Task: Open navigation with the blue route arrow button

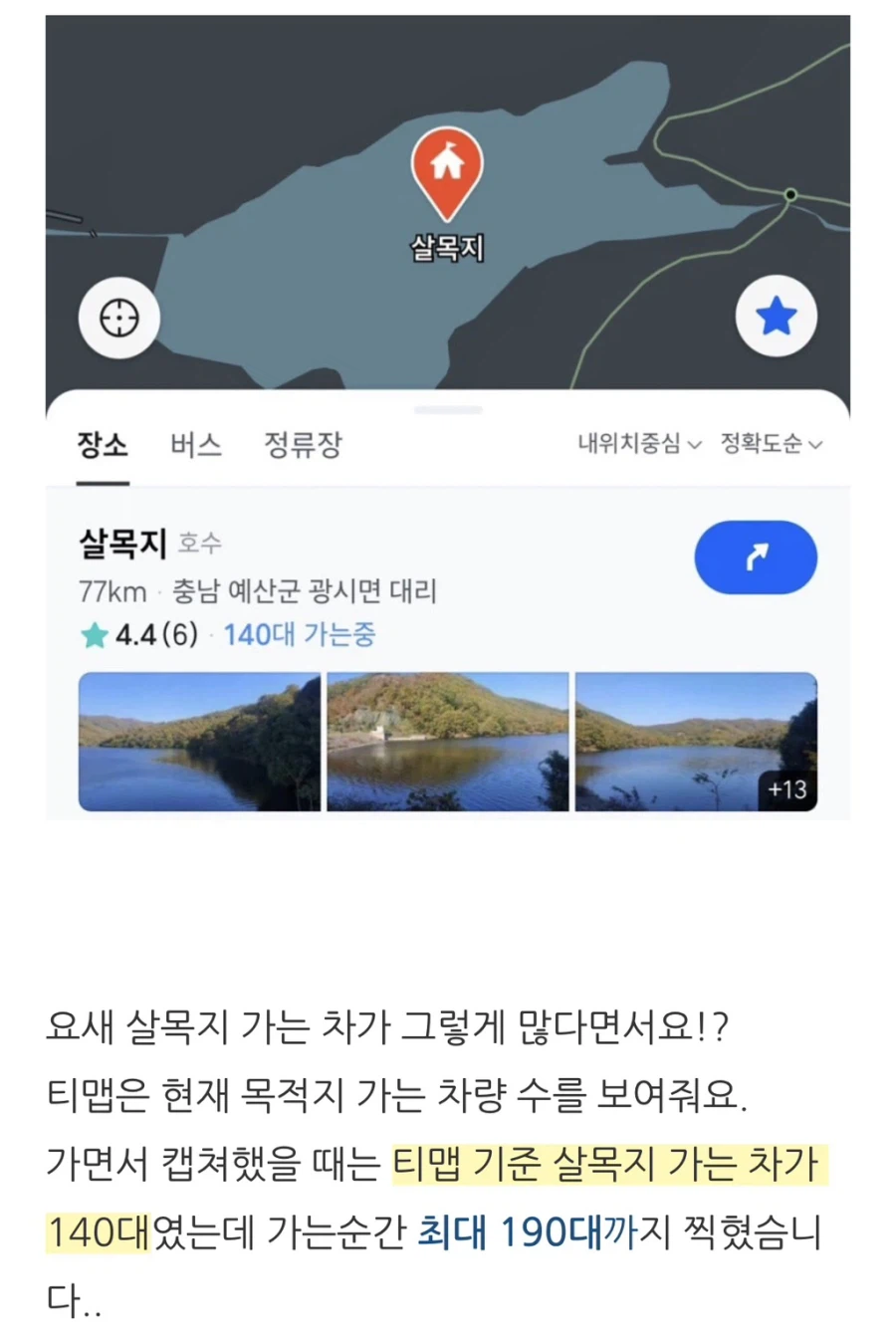Action: tap(755, 557)
